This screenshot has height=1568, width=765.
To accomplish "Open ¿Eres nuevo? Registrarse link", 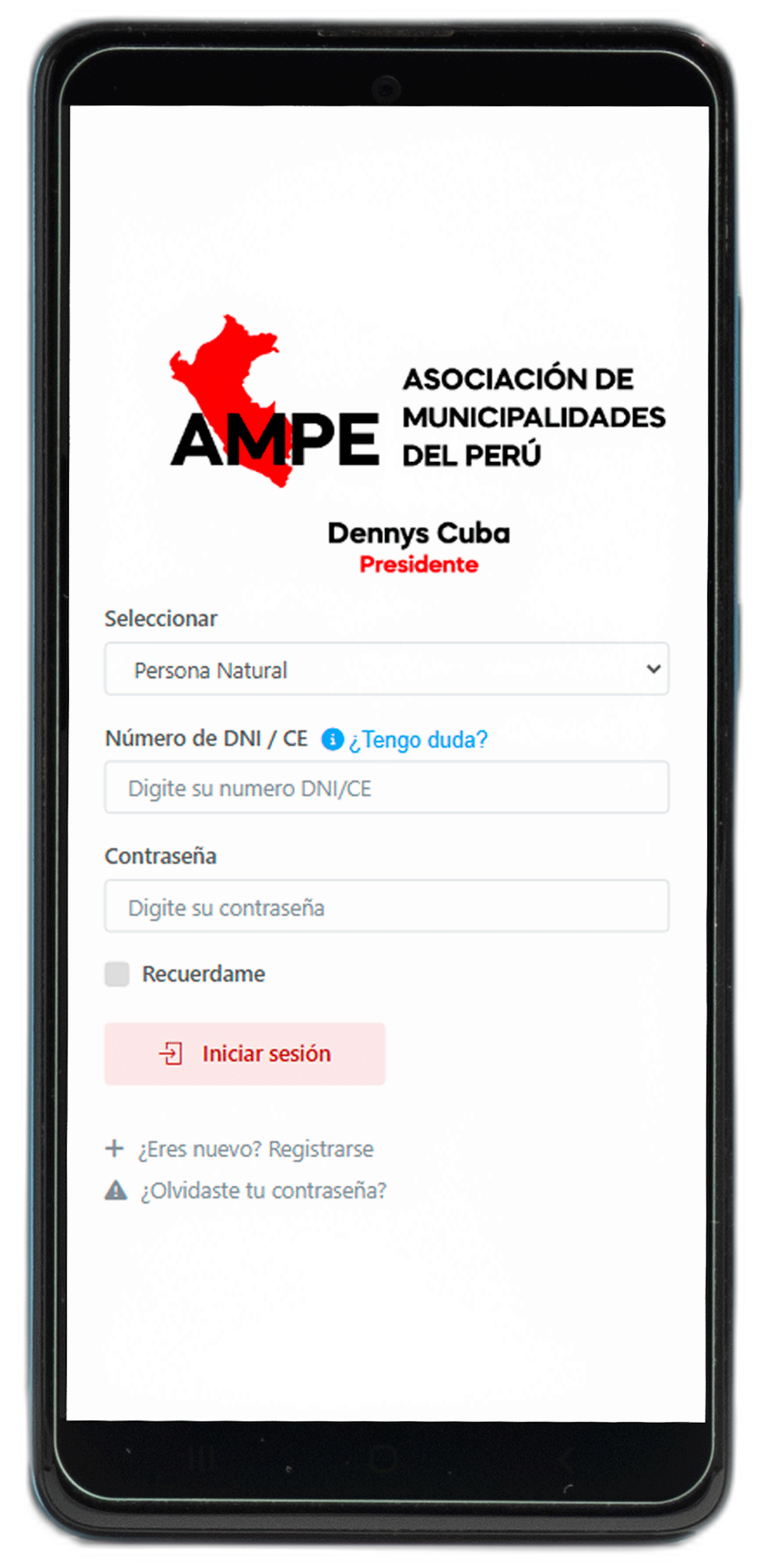I will click(255, 1149).
